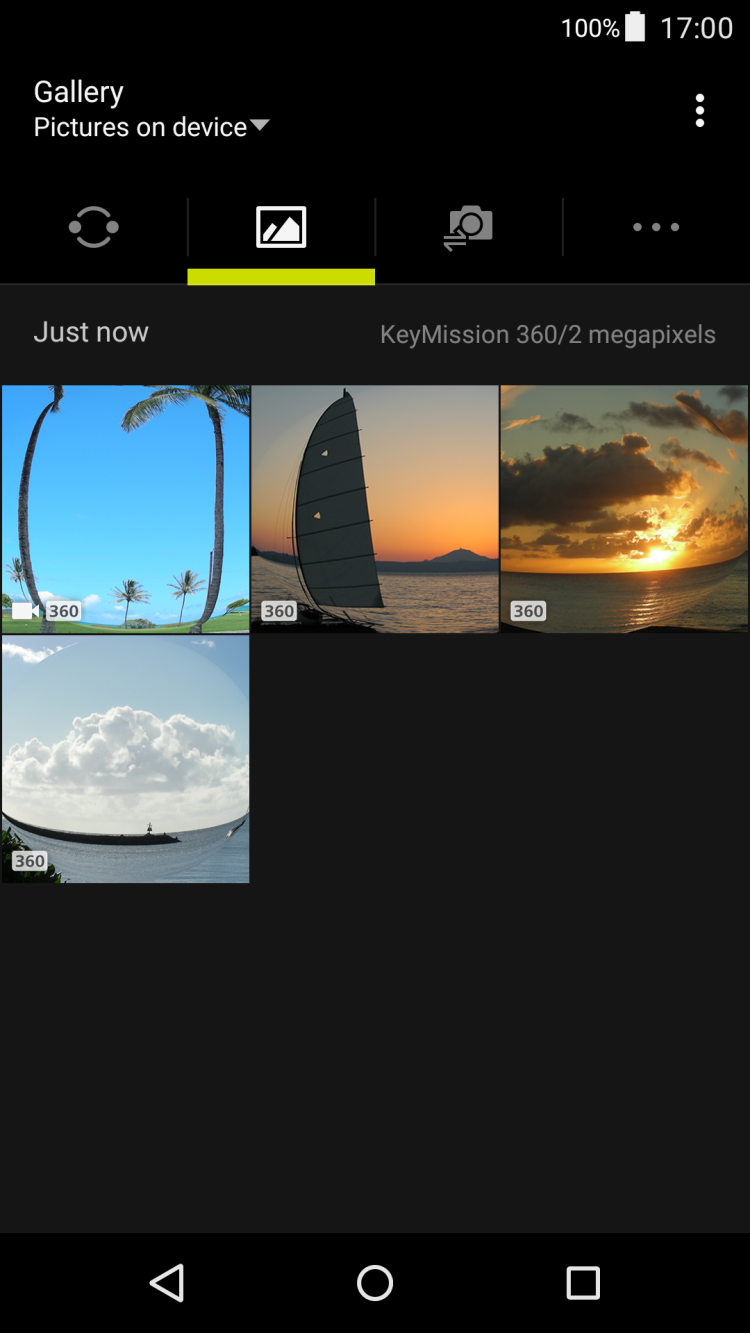View the sunset clouds 360 photo

coord(624,509)
